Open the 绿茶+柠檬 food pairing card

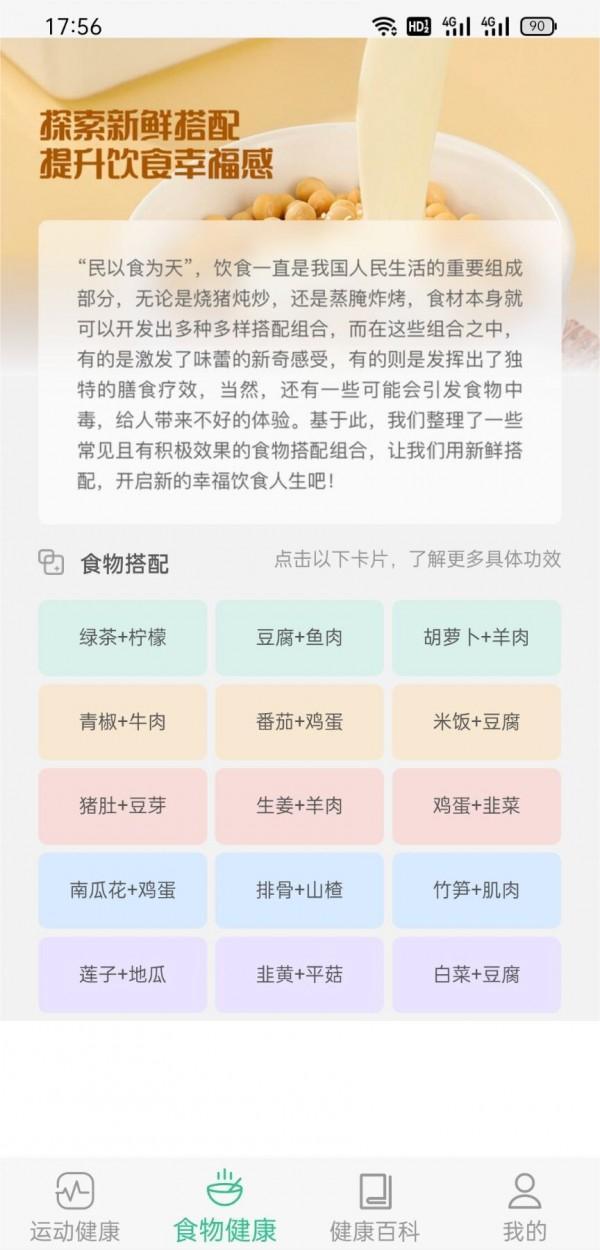point(123,637)
